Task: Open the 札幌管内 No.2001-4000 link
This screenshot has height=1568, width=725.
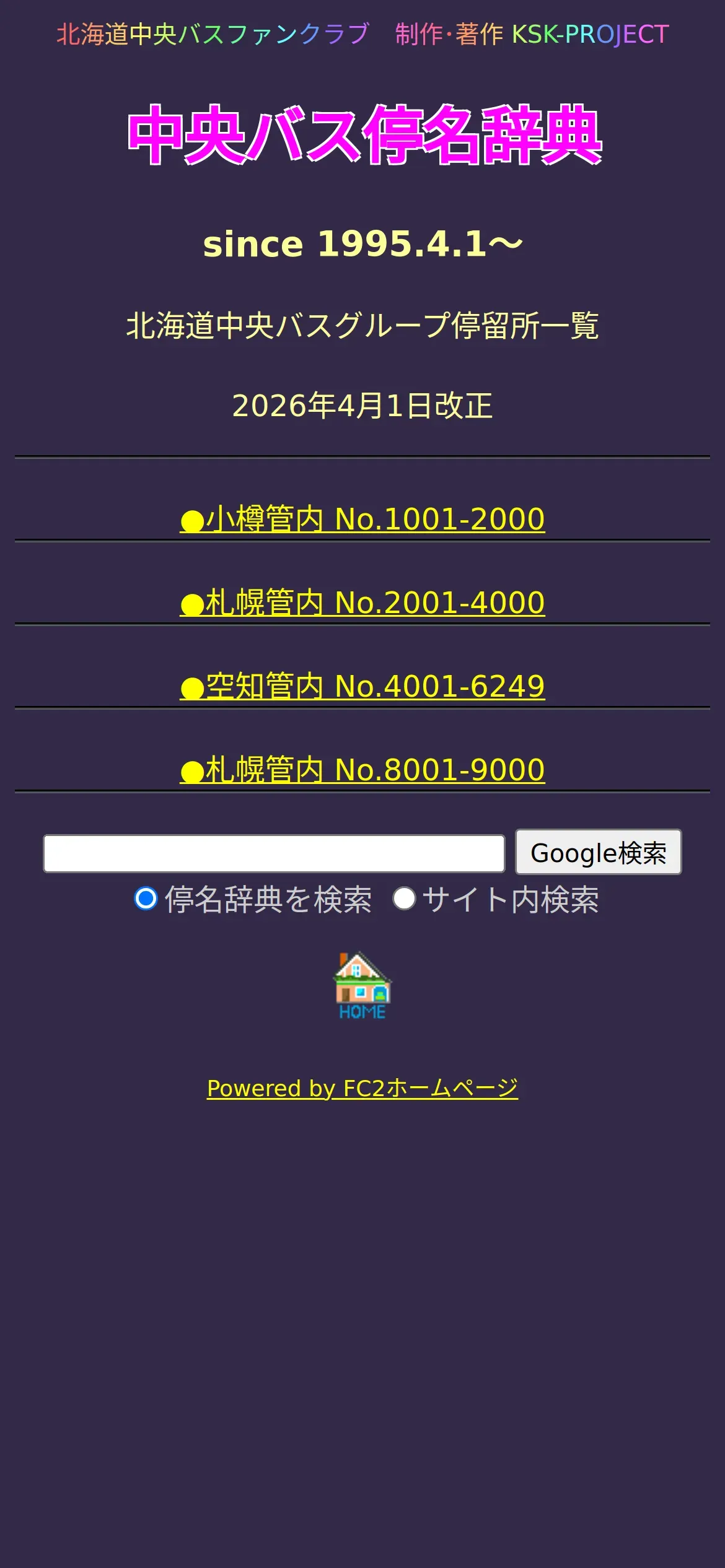Action: coord(362,603)
